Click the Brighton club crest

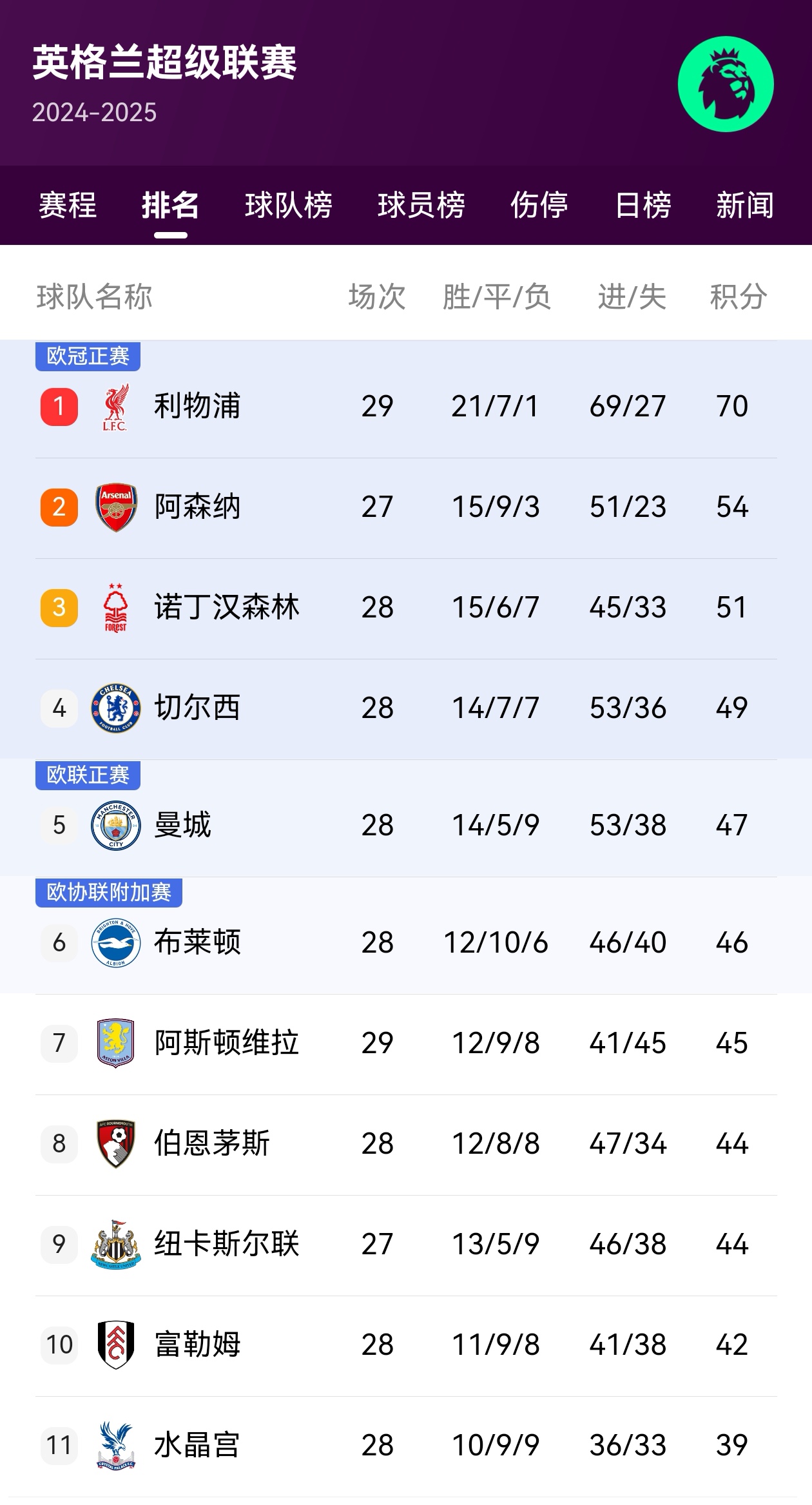(115, 943)
